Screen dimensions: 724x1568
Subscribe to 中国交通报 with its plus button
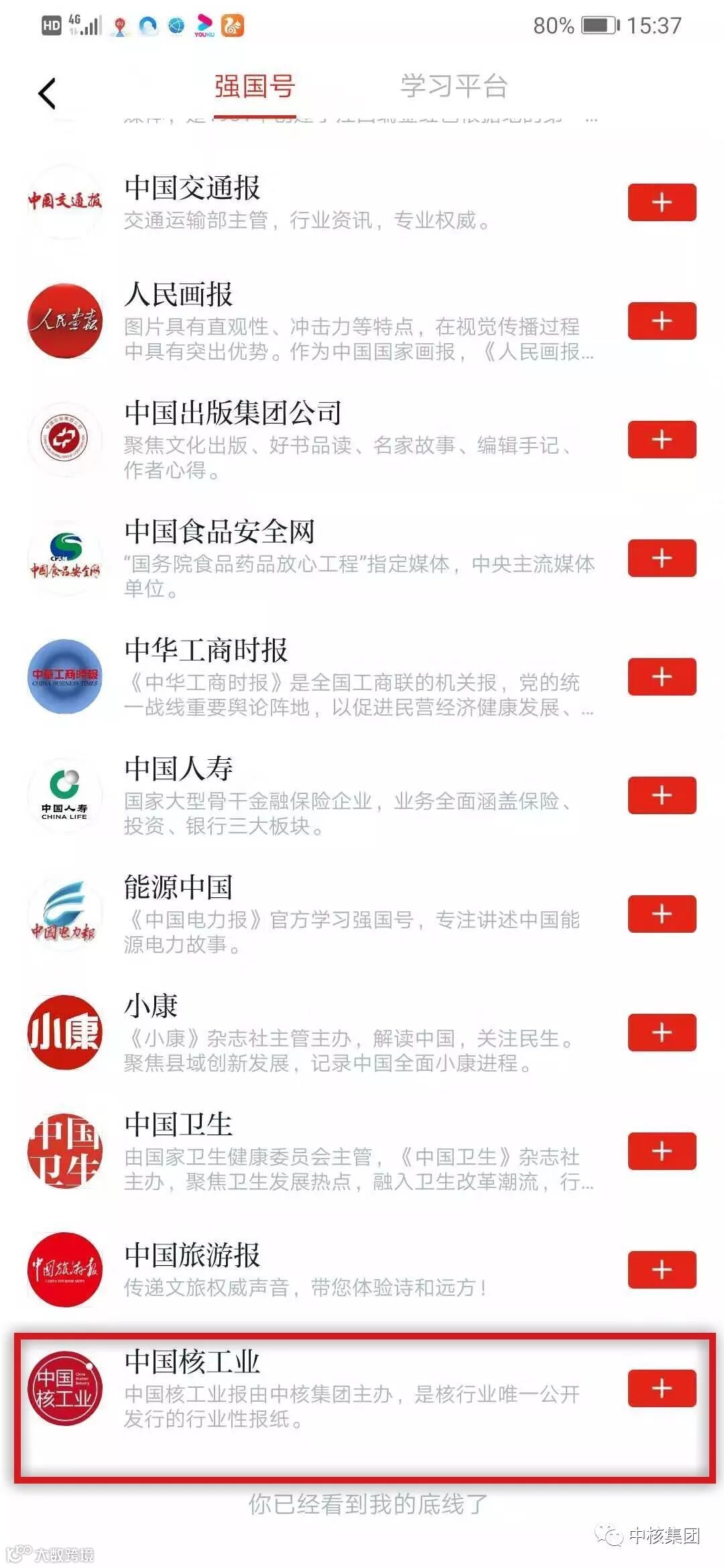pyautogui.click(x=662, y=202)
